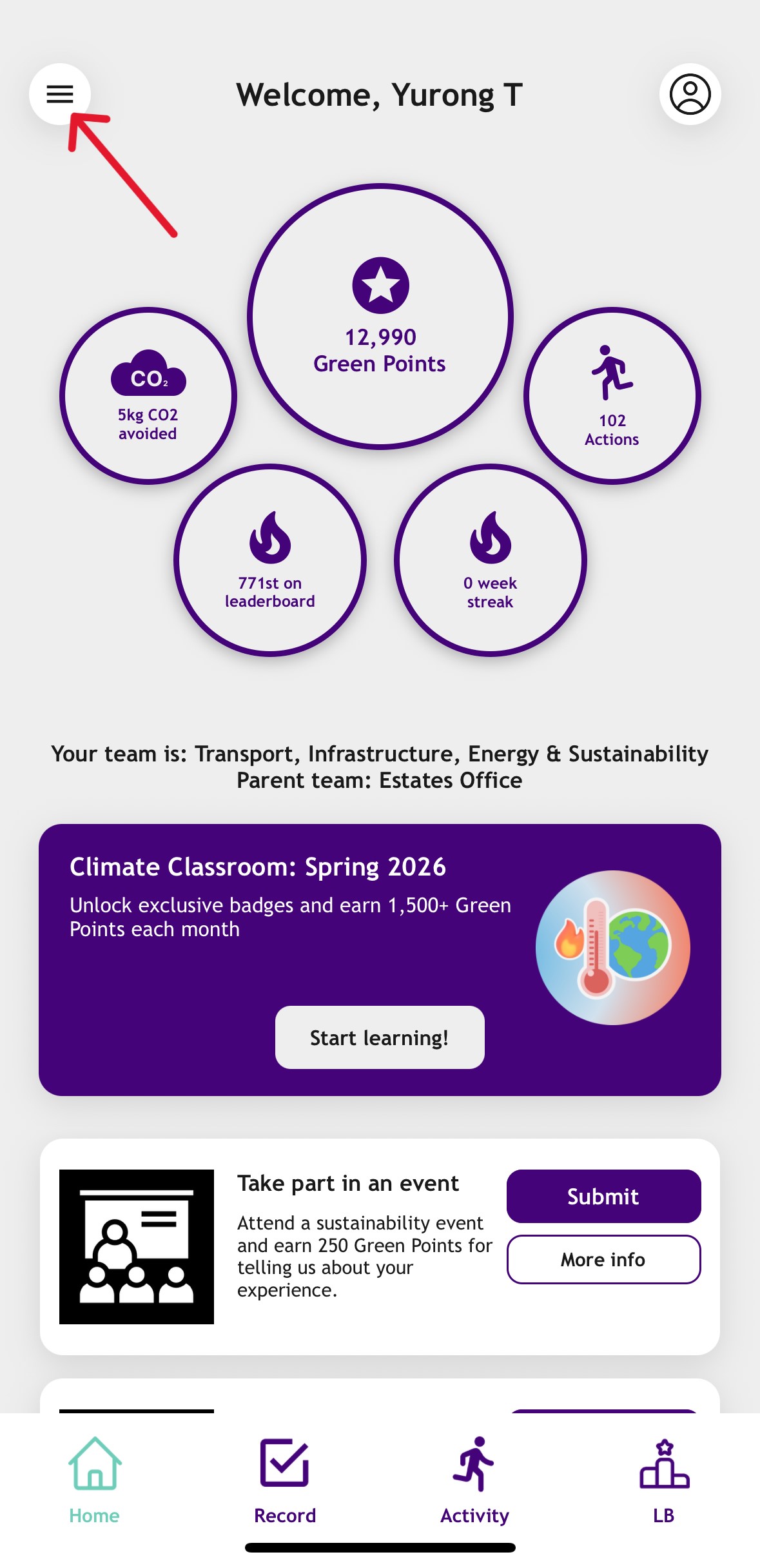
Task: Open the 5kg CO2 avoided circle
Action: pos(148,395)
